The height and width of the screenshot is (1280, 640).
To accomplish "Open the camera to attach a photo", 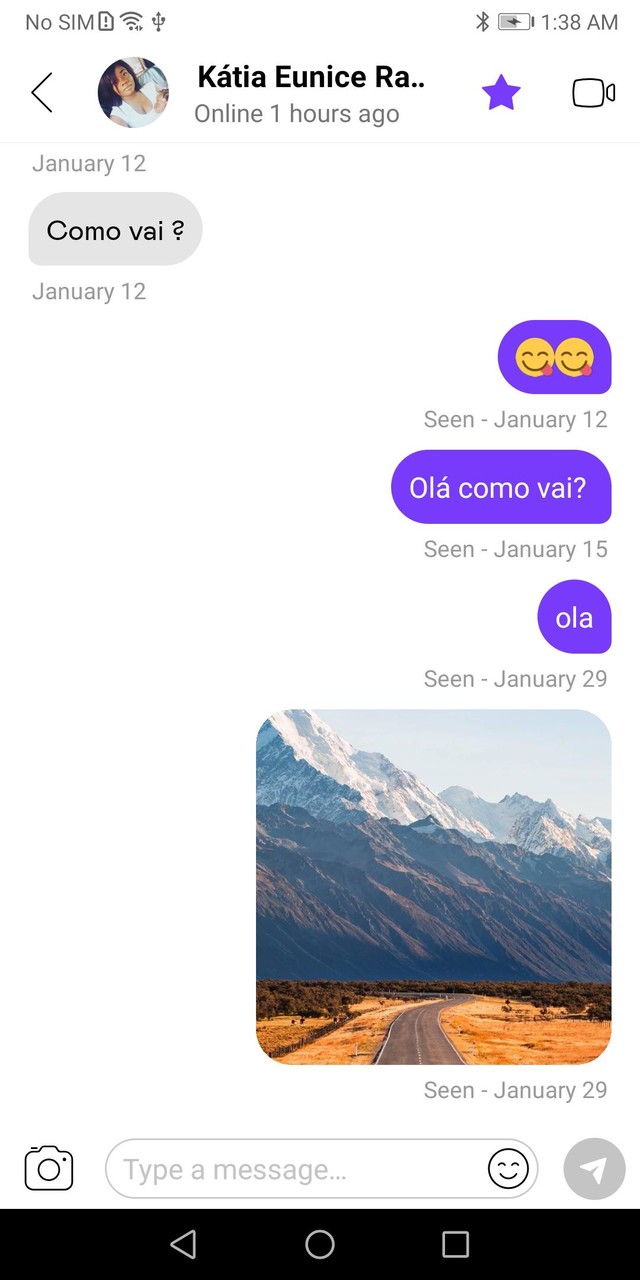I will (49, 1168).
